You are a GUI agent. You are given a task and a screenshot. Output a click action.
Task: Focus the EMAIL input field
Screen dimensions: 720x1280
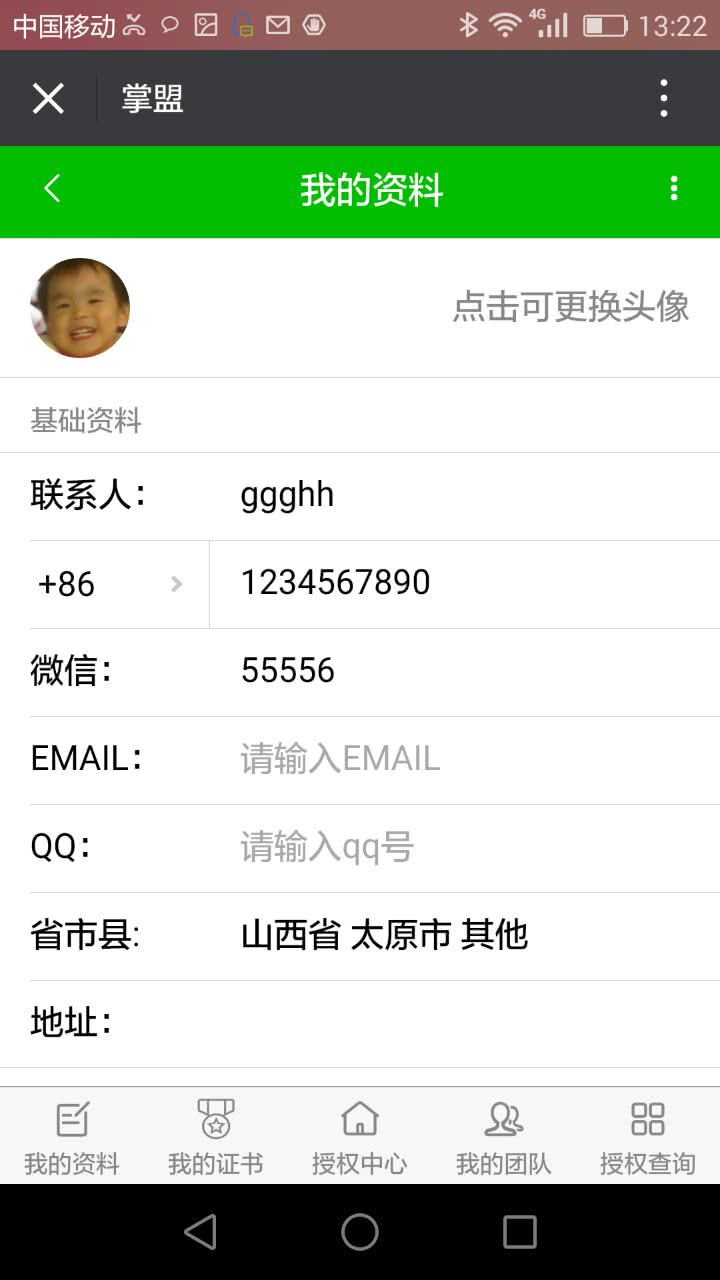point(470,760)
